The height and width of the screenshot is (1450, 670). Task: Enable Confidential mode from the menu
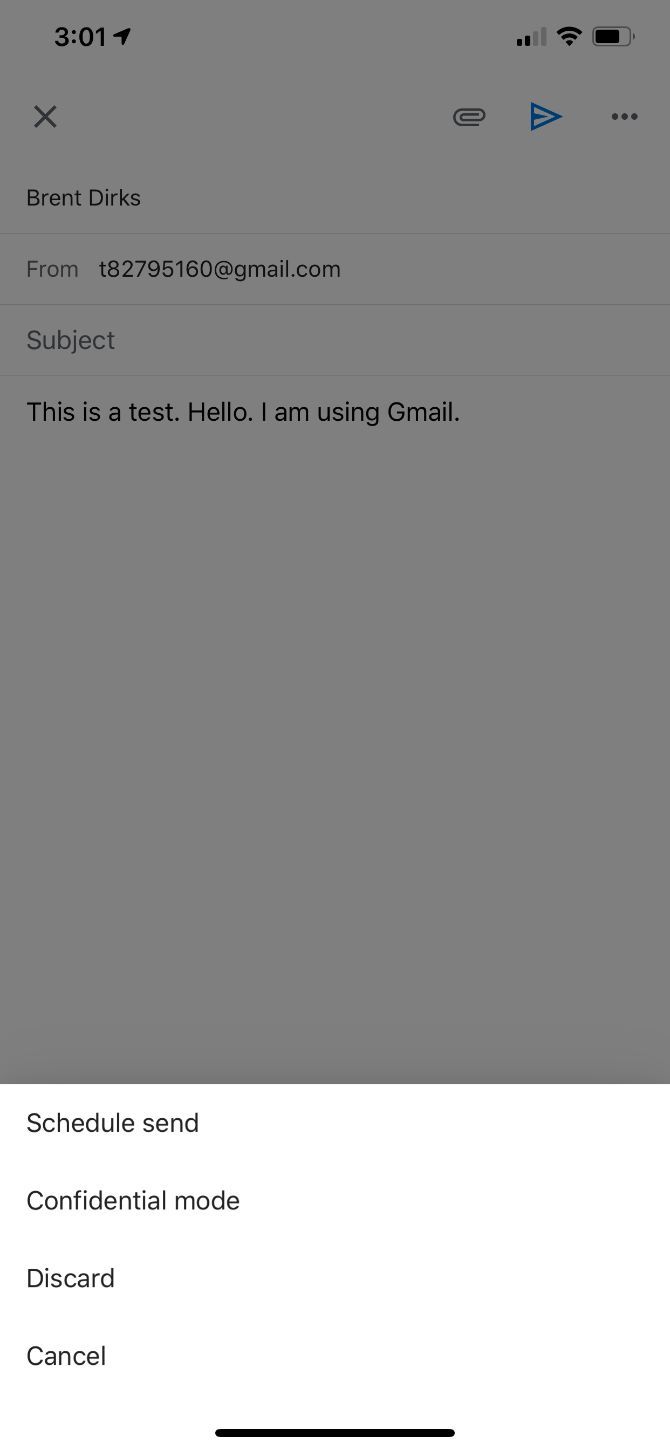pyautogui.click(x=335, y=1201)
